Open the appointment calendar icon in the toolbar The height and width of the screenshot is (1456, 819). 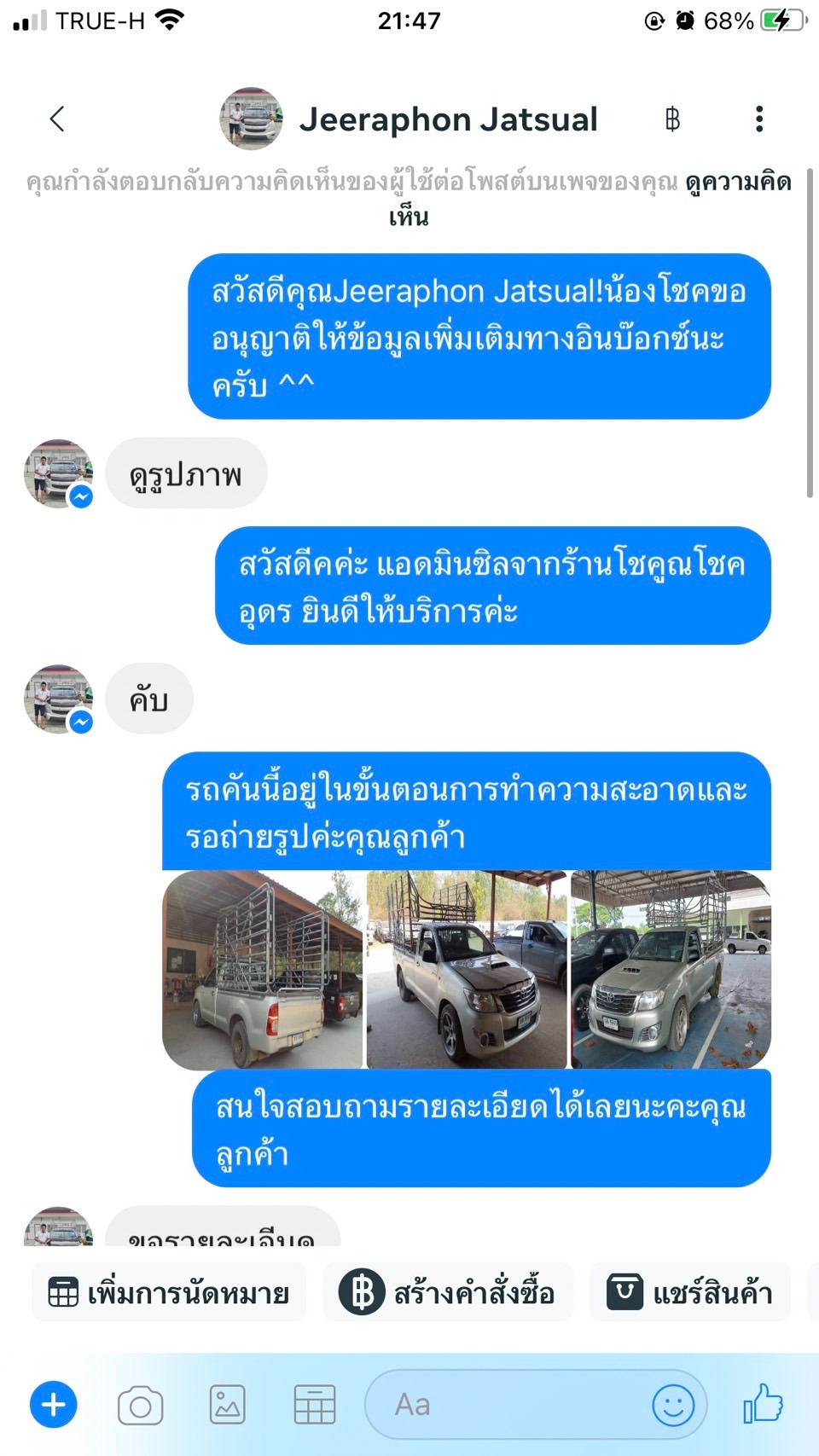314,1405
